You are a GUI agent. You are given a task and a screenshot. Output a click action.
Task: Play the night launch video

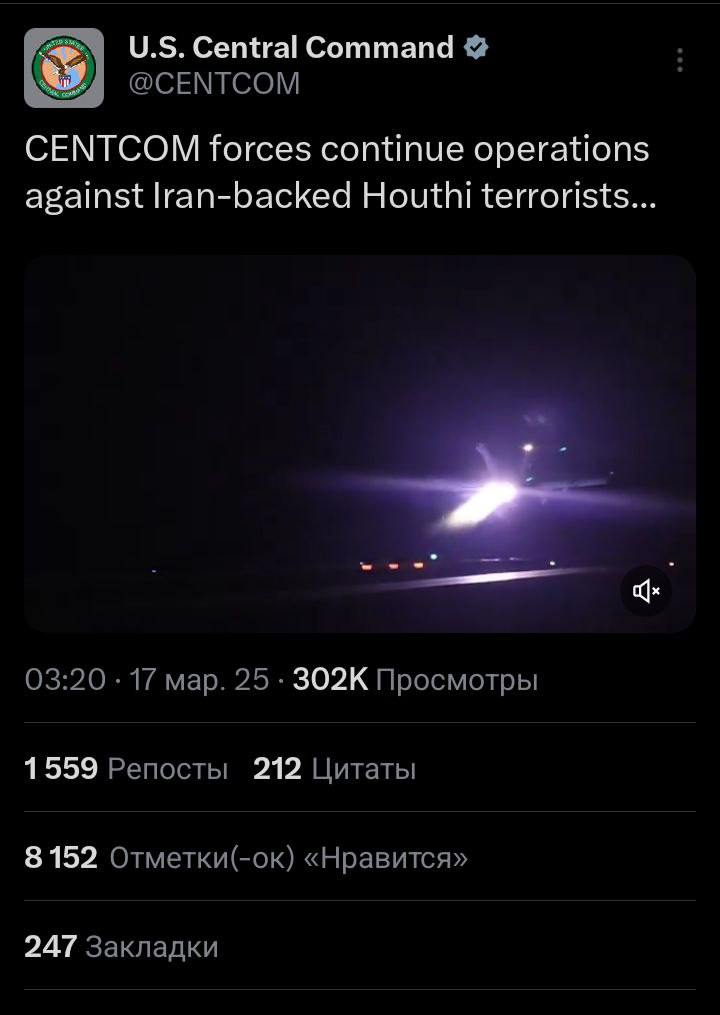(360, 444)
